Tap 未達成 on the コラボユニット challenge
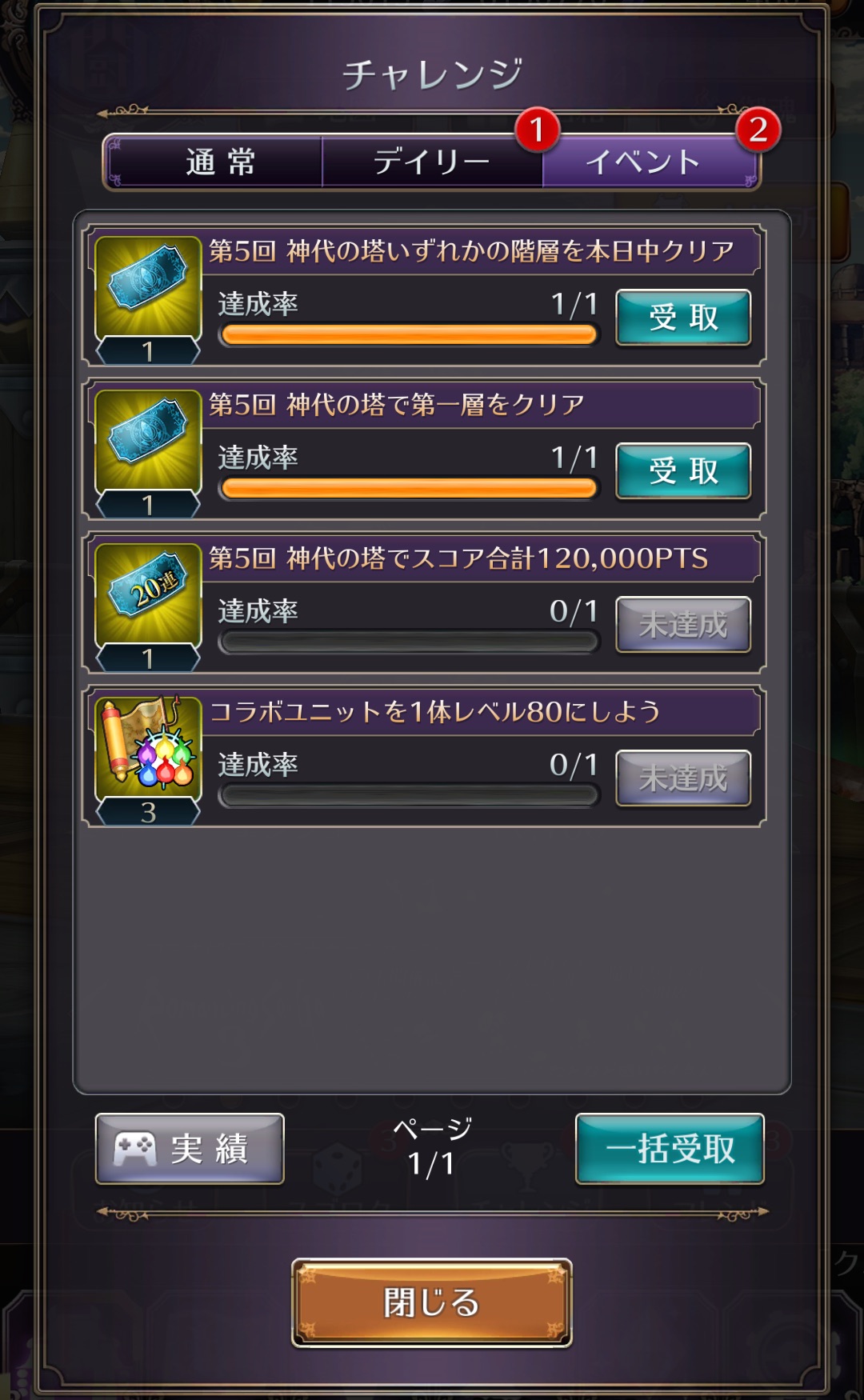This screenshot has height=1400, width=864. tap(682, 778)
